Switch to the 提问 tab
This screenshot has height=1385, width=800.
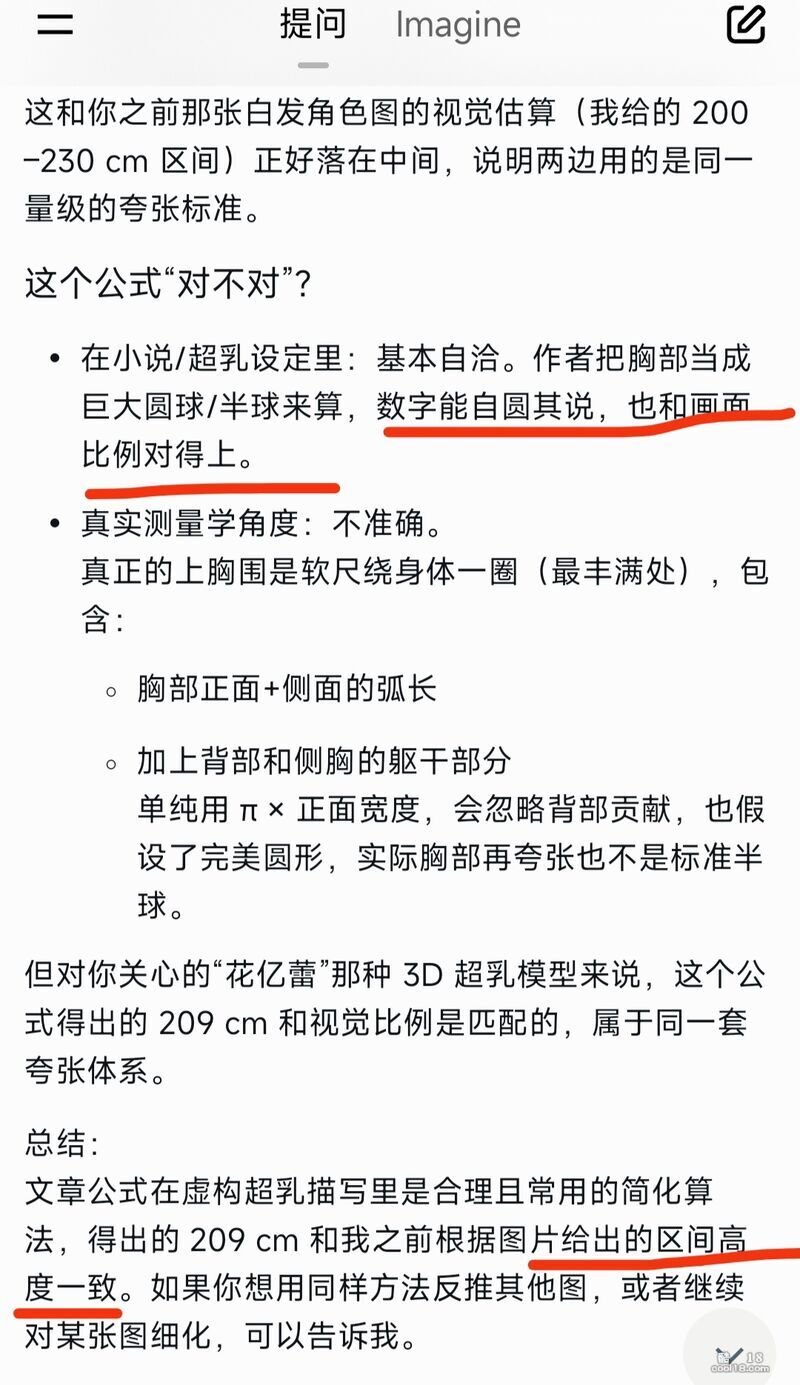pyautogui.click(x=313, y=24)
